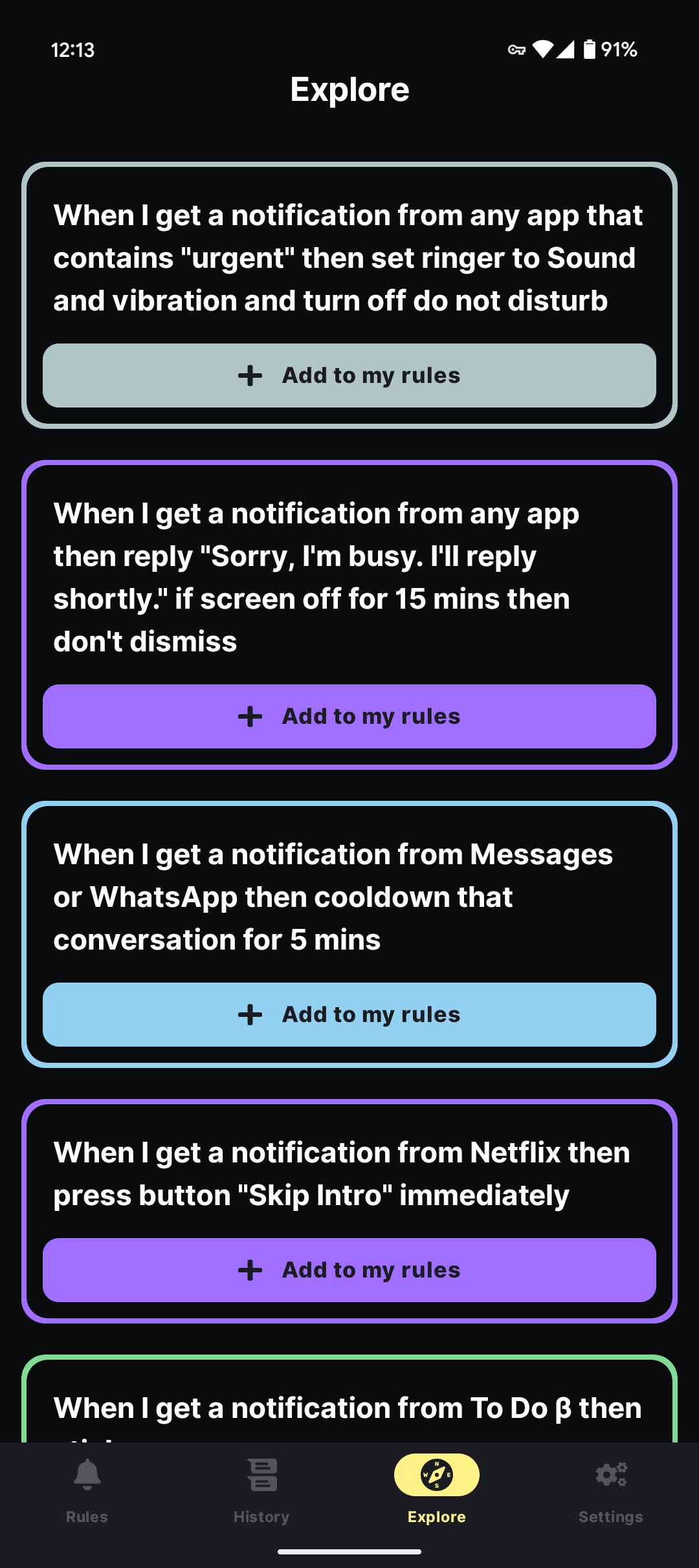The width and height of the screenshot is (699, 1568).
Task: Add the Messages or WhatsApp cooldown rule
Action: pos(349,1014)
